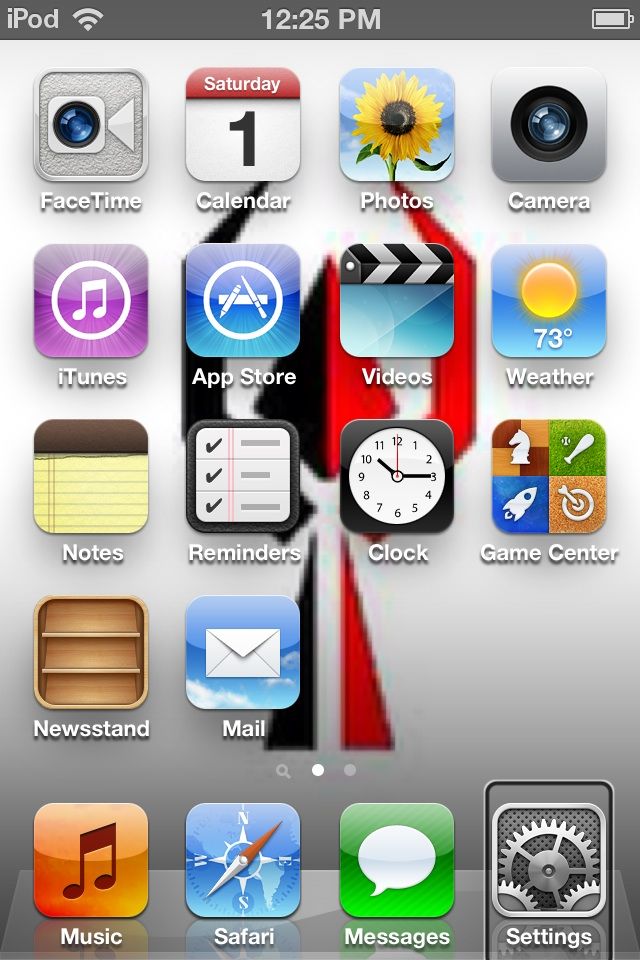
Task: Launch the Reminders app
Action: pyautogui.click(x=243, y=477)
